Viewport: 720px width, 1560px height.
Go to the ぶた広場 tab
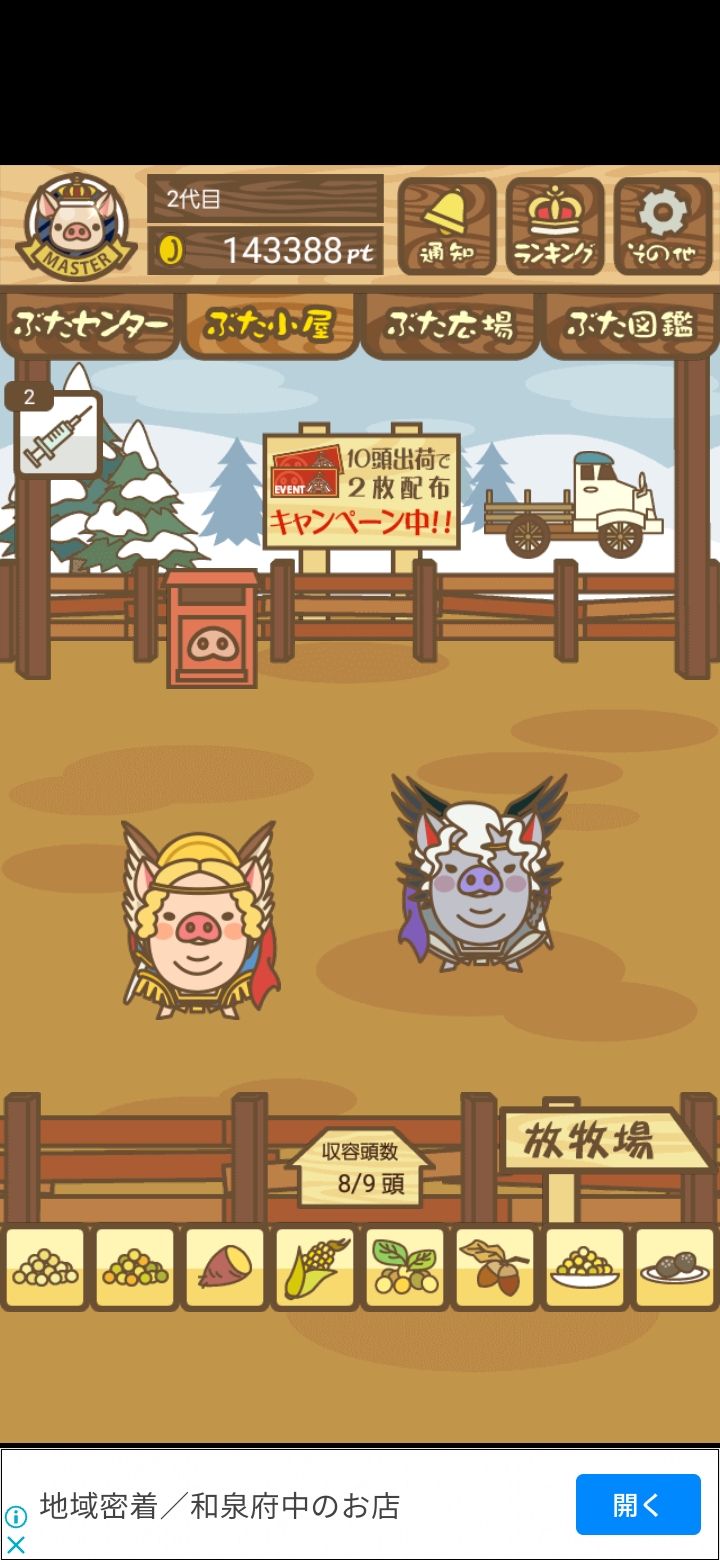(x=450, y=325)
